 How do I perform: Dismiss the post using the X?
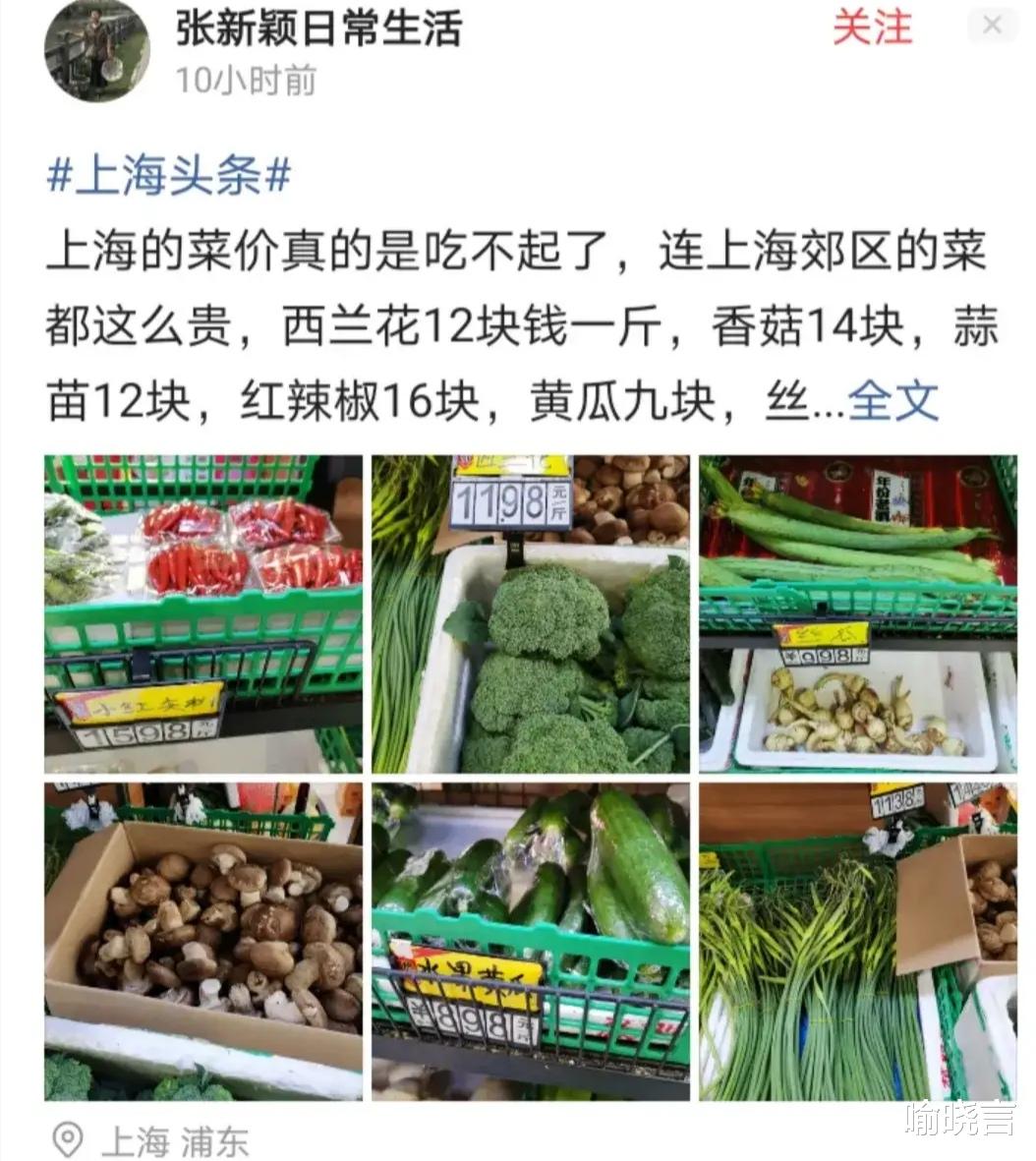click(x=992, y=26)
